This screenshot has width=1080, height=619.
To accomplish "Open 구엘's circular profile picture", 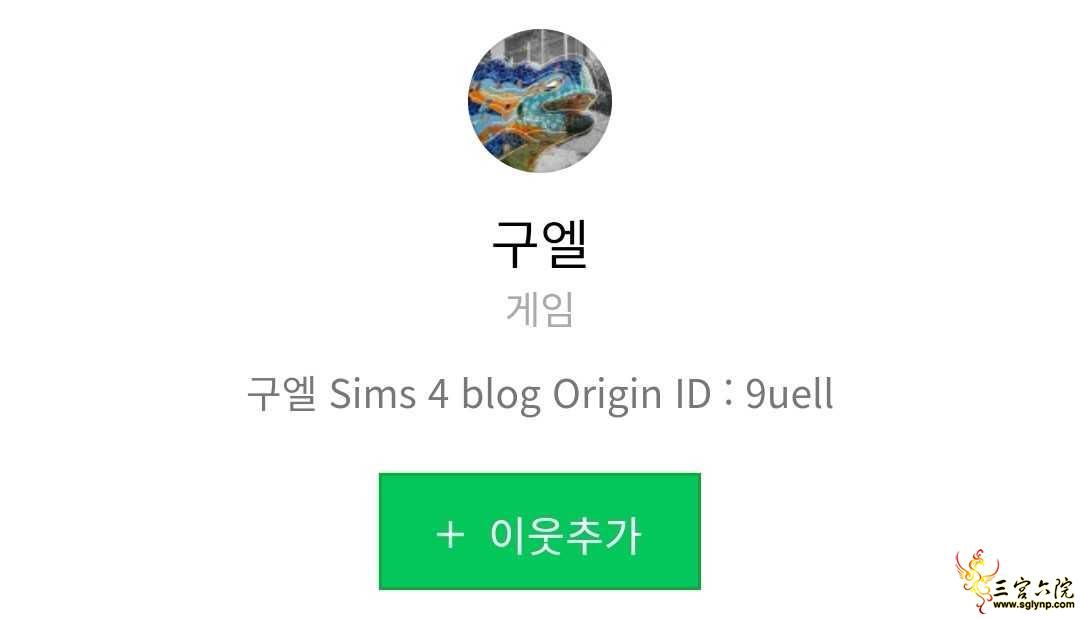I will click(x=539, y=101).
